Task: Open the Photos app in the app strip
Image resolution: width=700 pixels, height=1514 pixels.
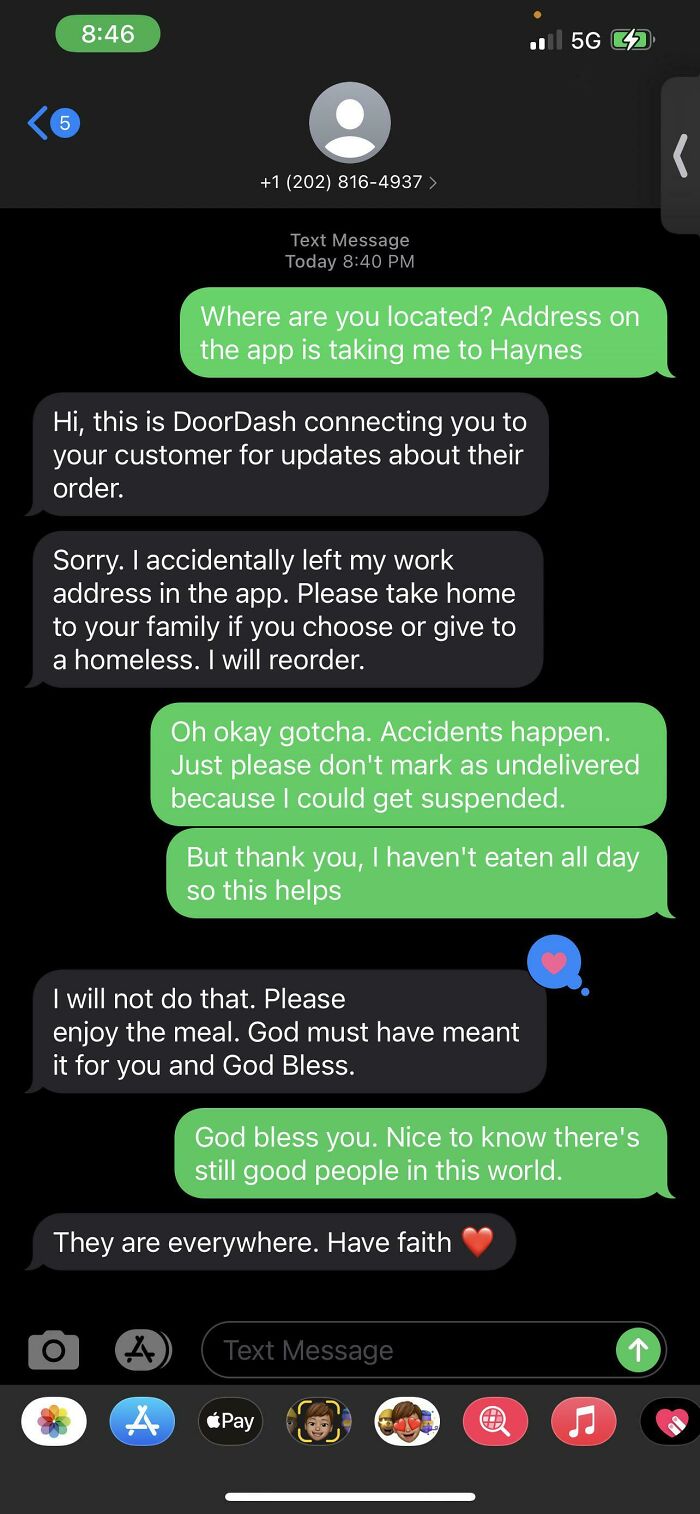Action: [54, 1421]
